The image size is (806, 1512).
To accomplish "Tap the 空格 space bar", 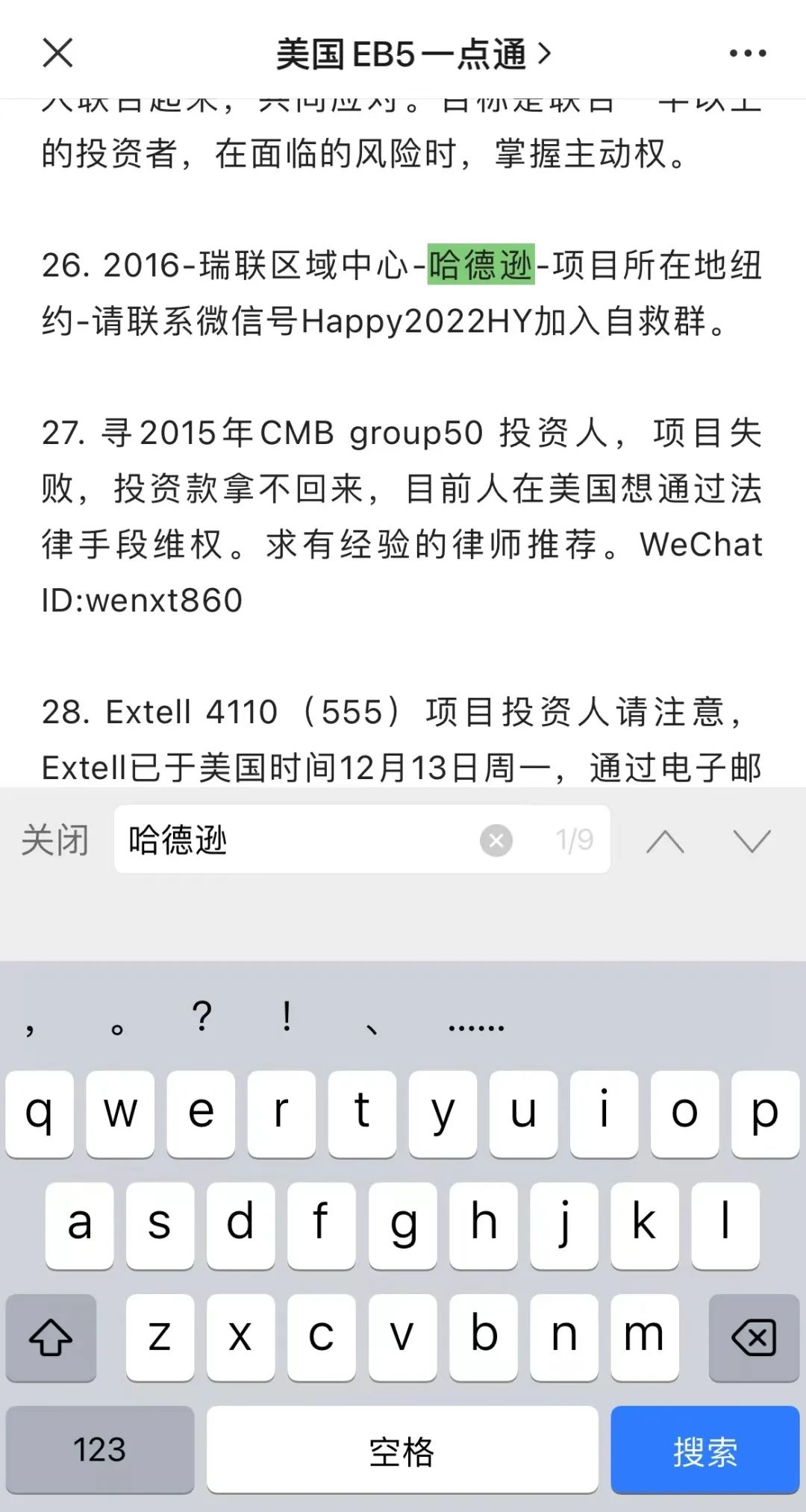I will click(x=402, y=1450).
